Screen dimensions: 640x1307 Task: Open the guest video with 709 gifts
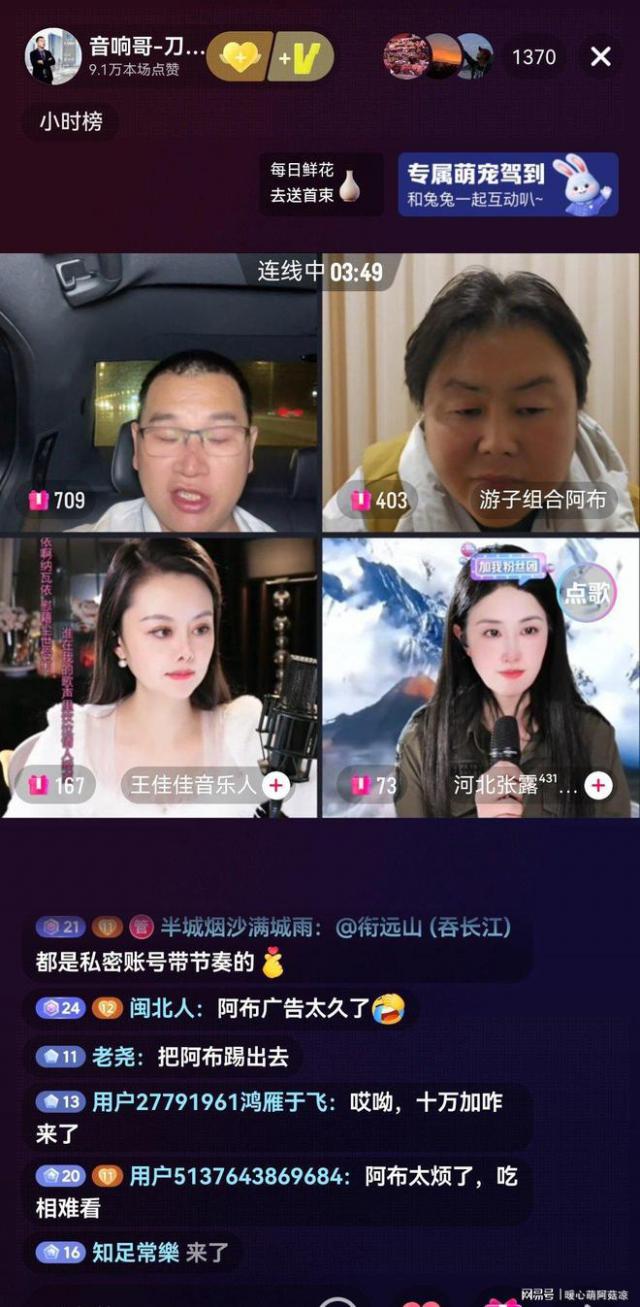[159, 392]
